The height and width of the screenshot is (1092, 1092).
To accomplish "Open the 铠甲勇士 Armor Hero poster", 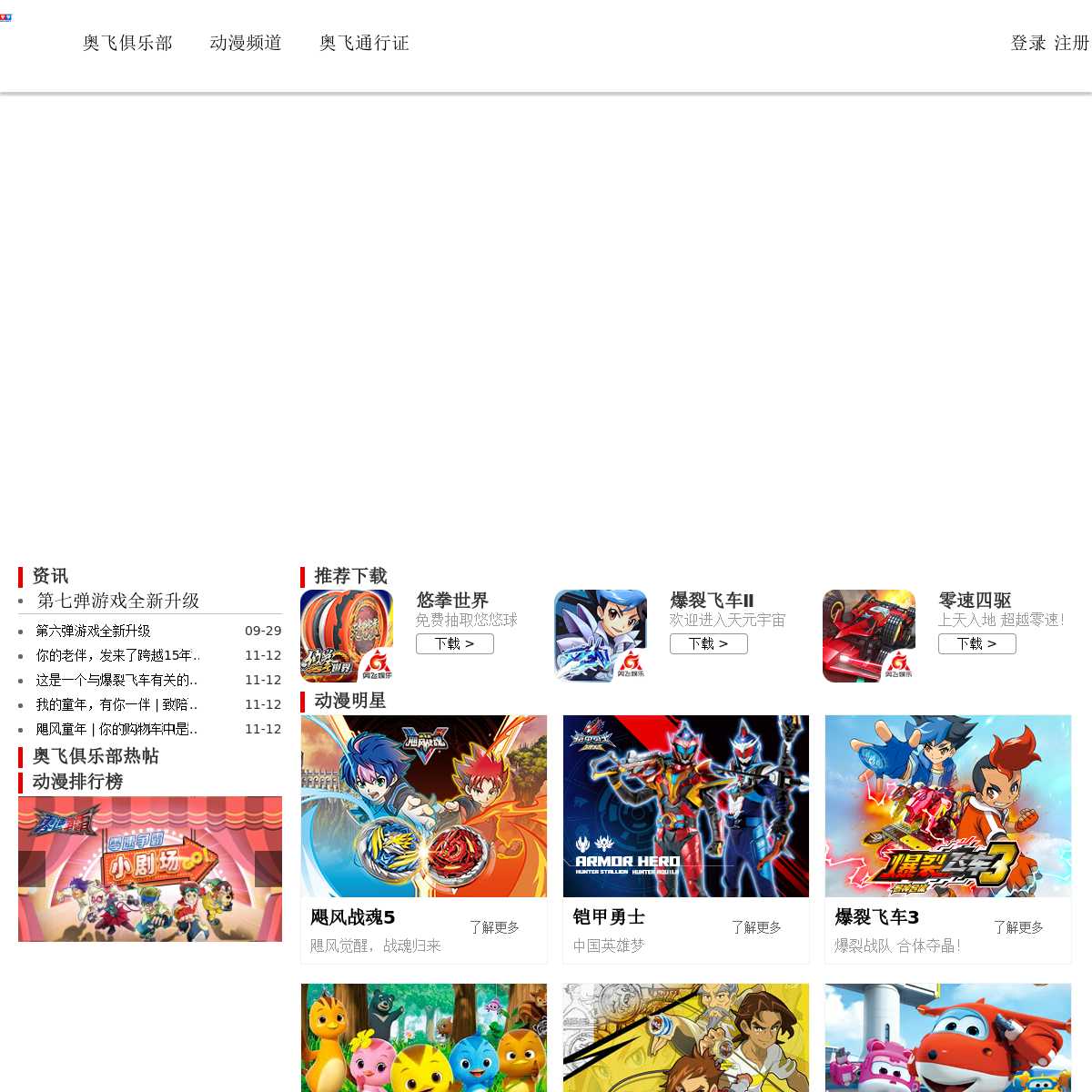I will click(x=686, y=805).
